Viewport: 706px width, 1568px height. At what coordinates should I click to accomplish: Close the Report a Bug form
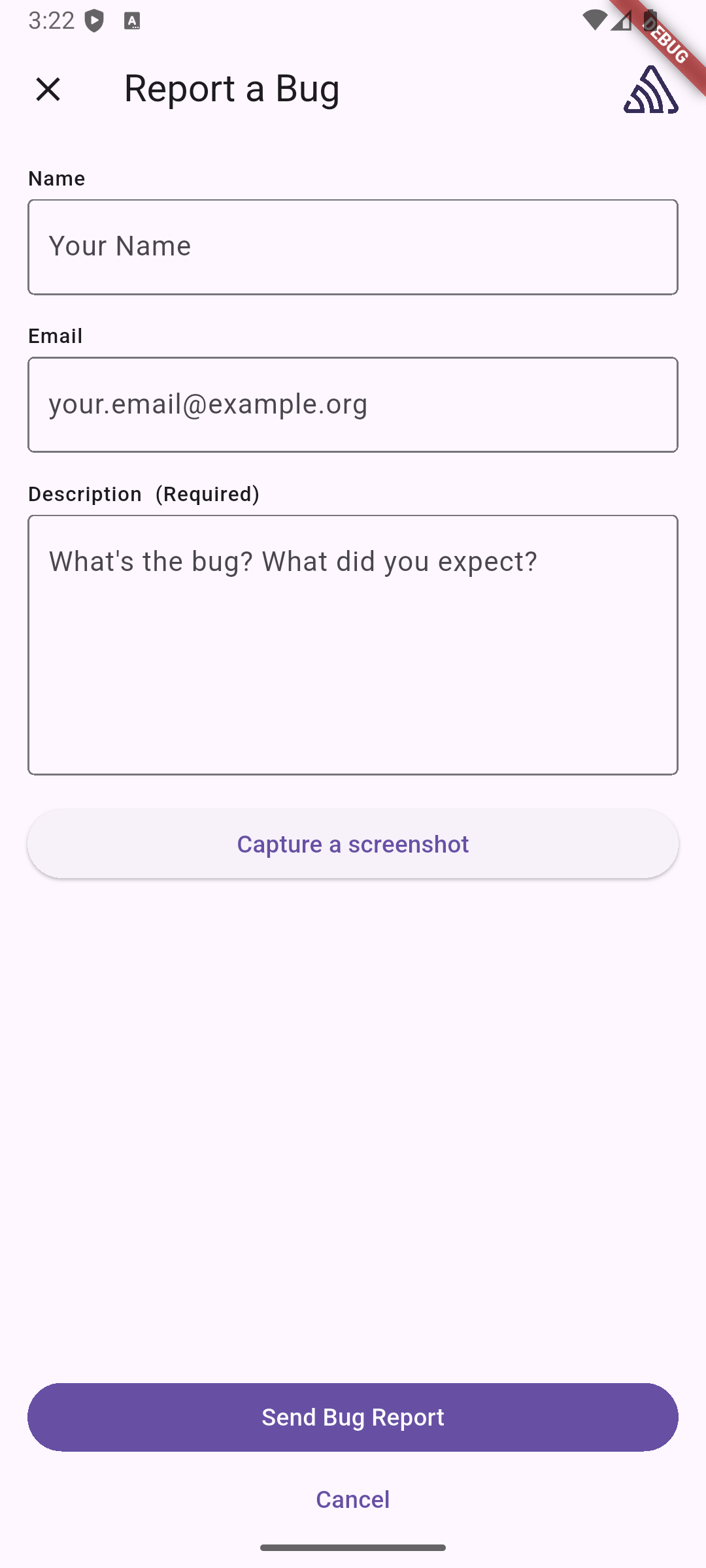pyautogui.click(x=48, y=89)
